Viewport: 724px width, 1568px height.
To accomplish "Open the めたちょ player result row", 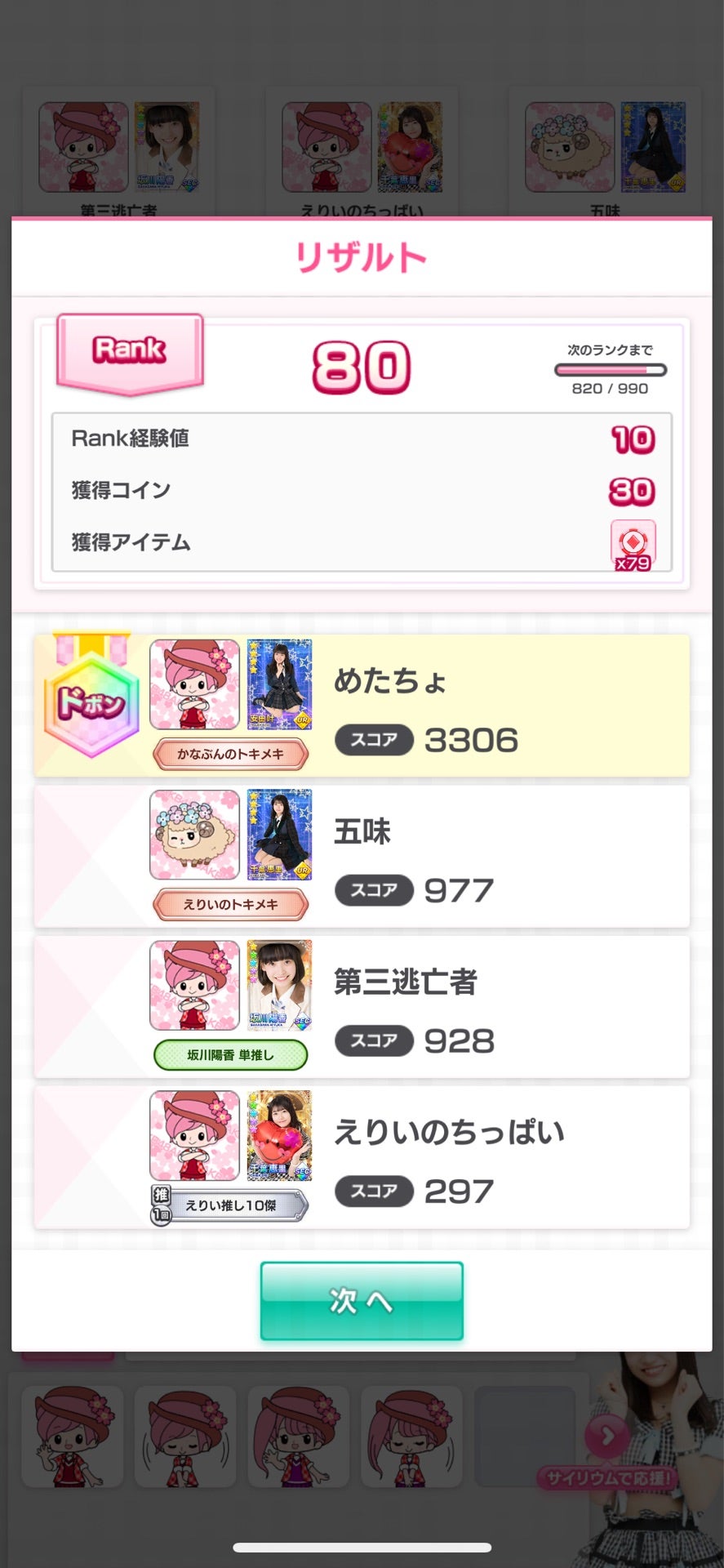I will click(x=362, y=706).
